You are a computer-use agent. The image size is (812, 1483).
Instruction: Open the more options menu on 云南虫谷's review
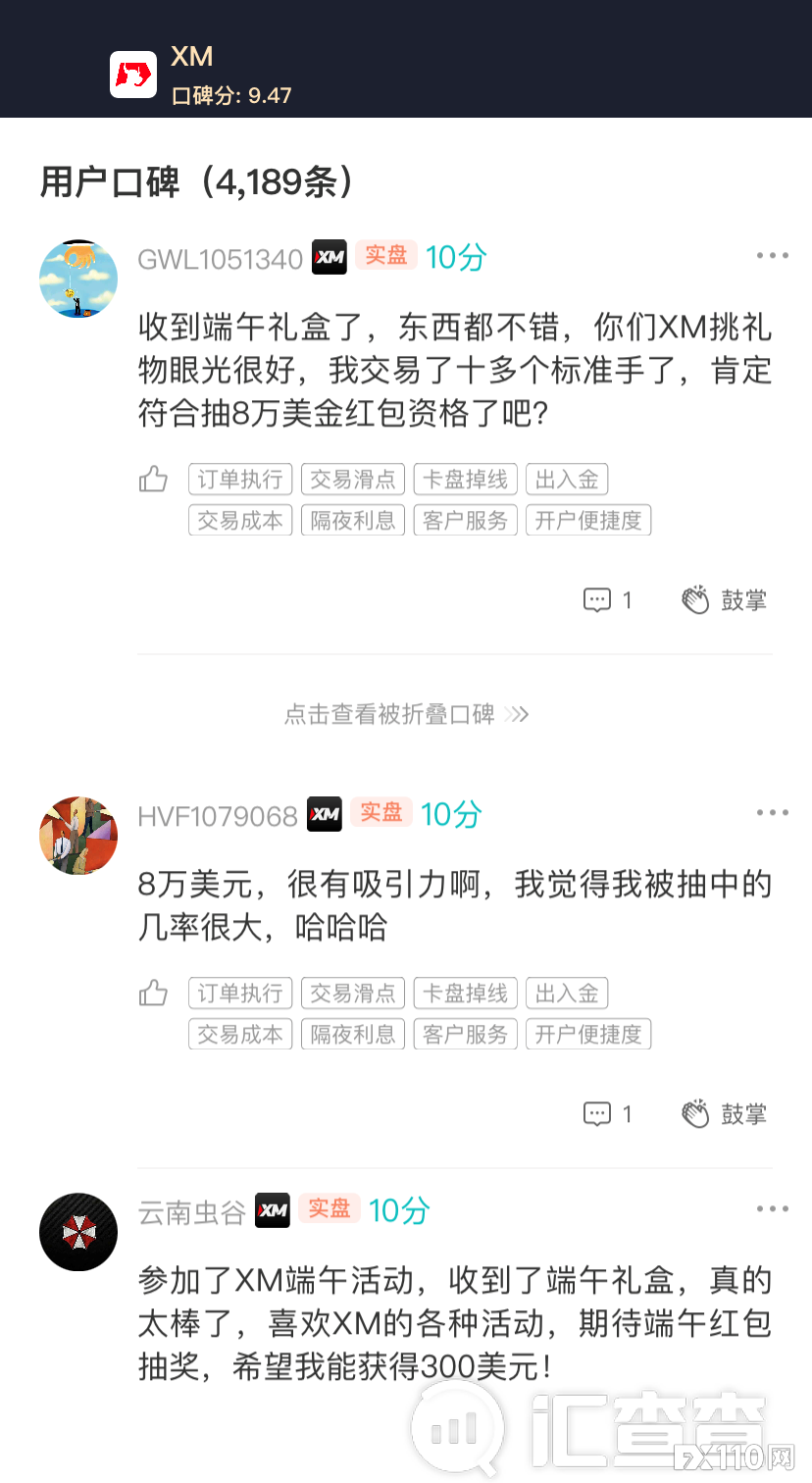(773, 1209)
